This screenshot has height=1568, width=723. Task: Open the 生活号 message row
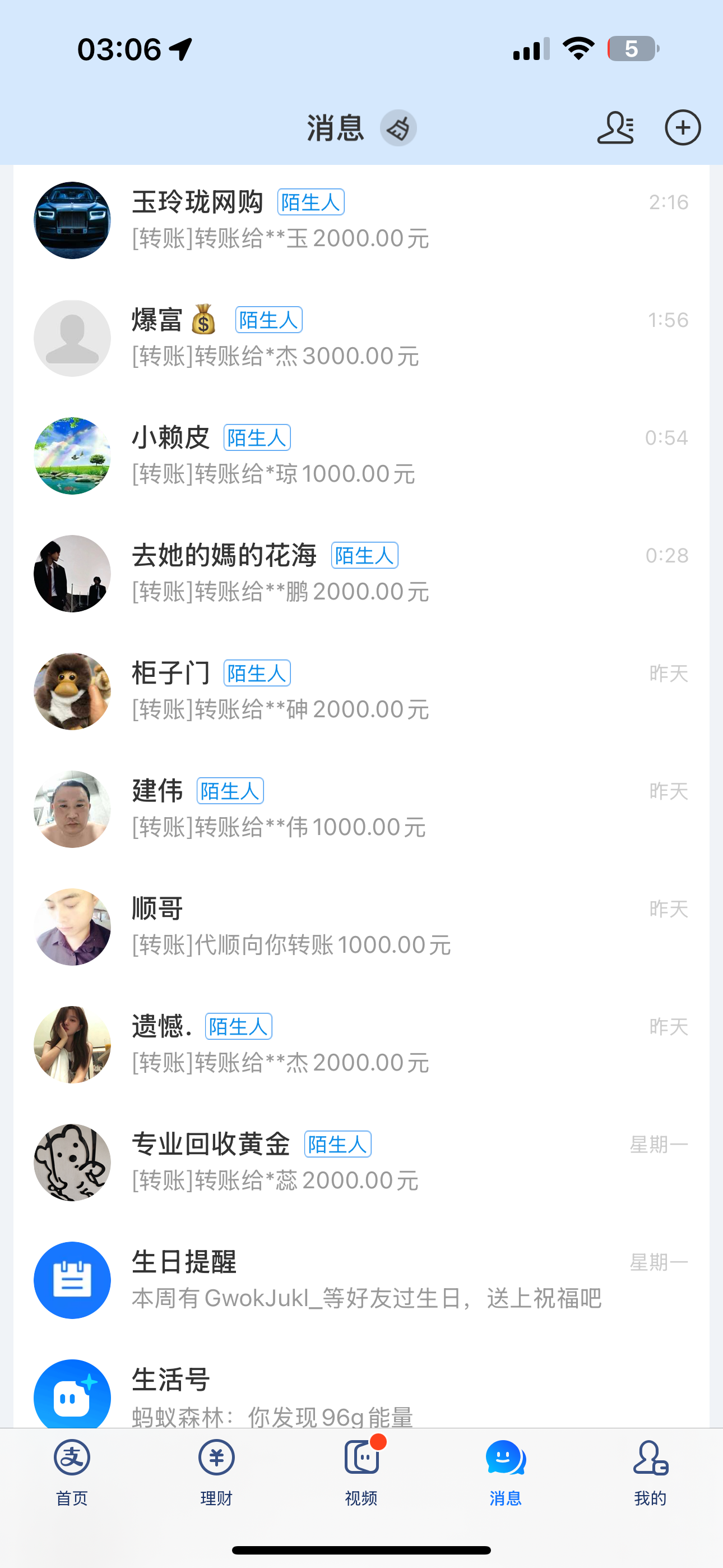pyautogui.click(x=361, y=1395)
